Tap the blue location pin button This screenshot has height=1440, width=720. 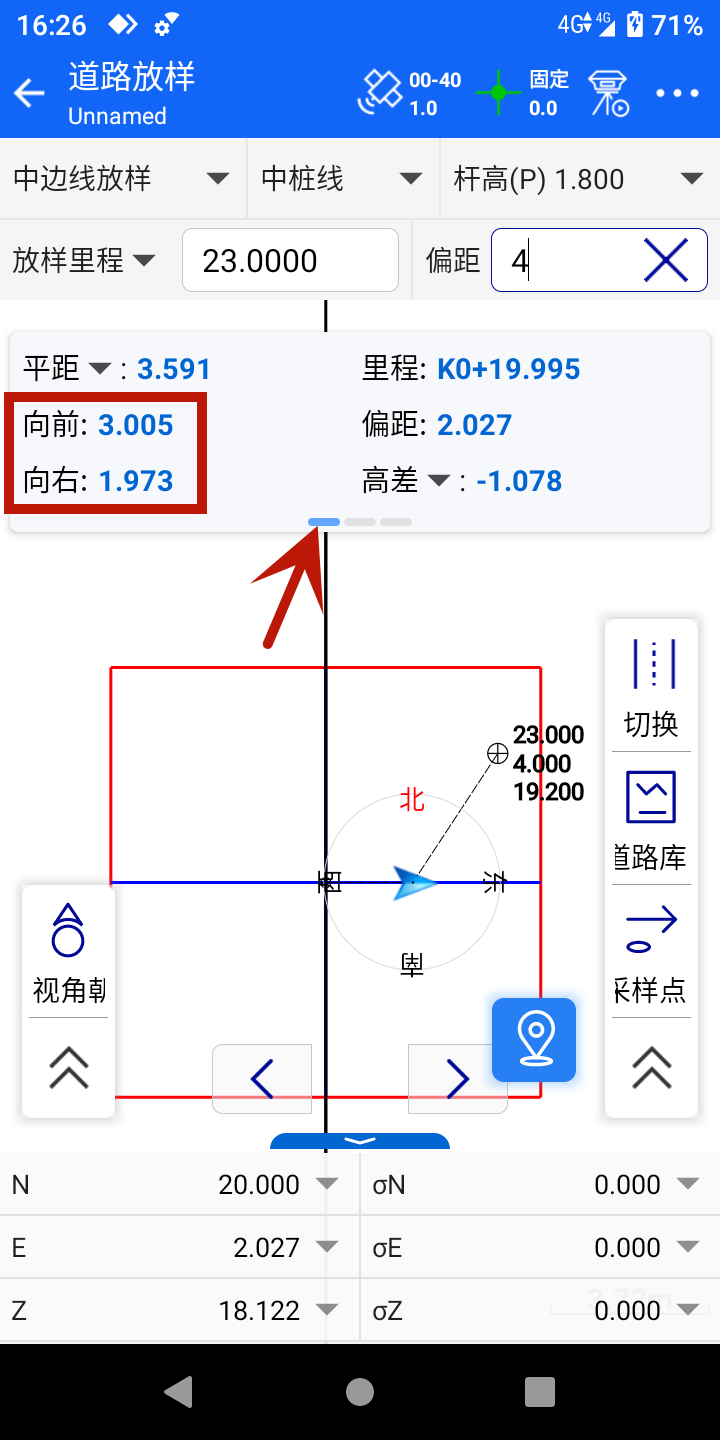click(534, 1040)
